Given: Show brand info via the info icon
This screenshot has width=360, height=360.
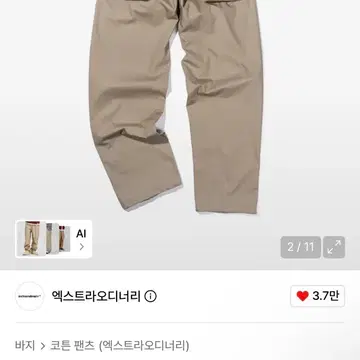Looking at the screenshot, I should 151,296.
